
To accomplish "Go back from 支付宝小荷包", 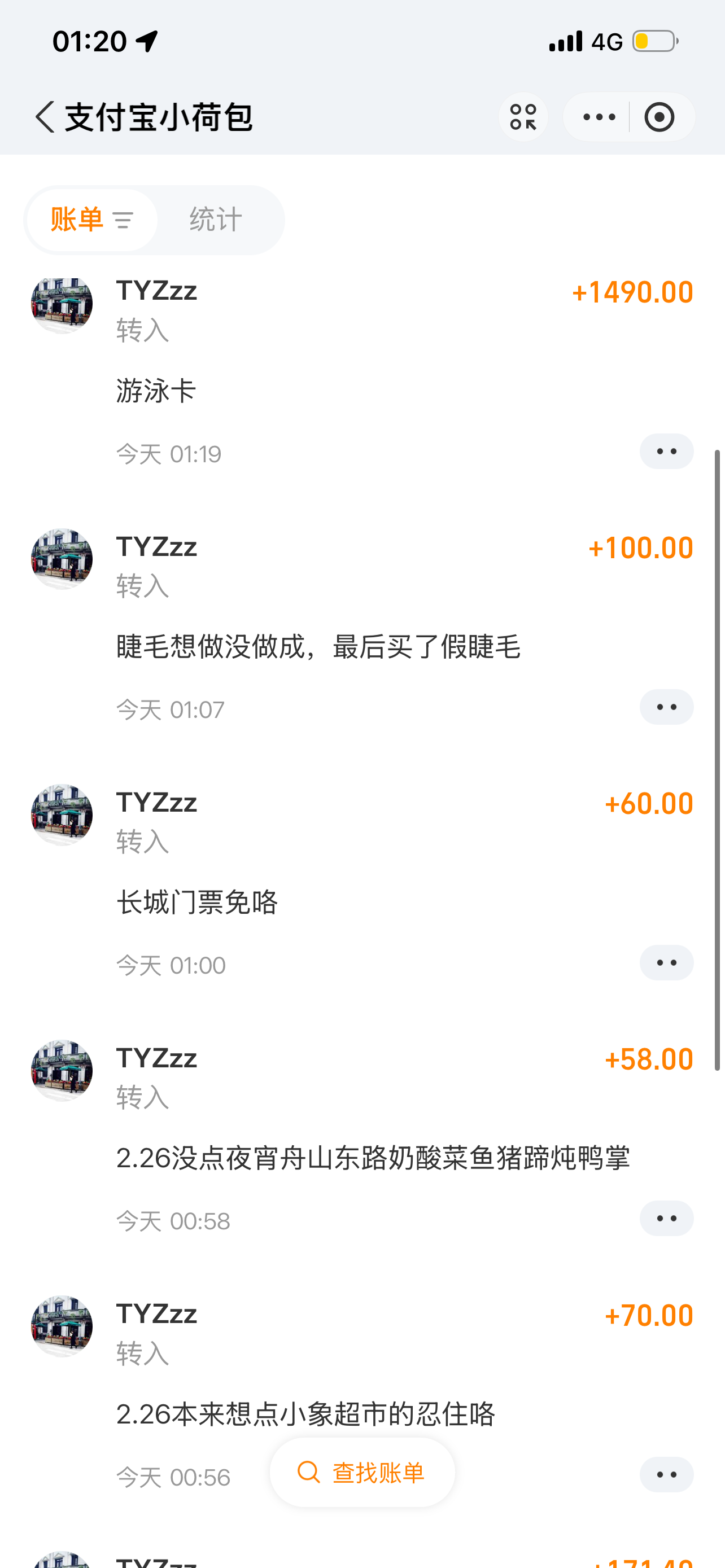I will pos(45,117).
